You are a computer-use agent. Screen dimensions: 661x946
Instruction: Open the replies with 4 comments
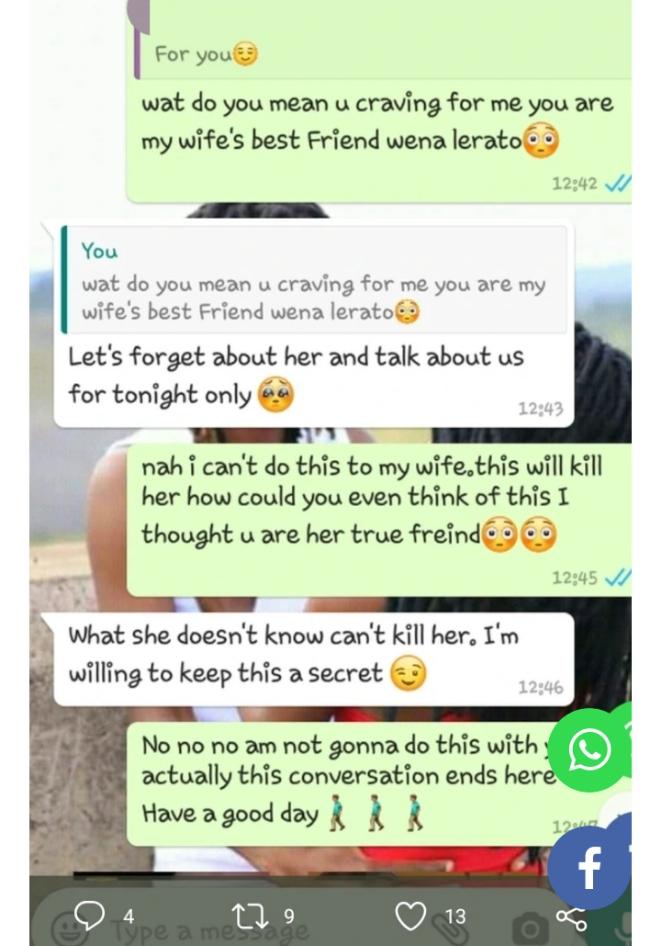tap(91, 915)
